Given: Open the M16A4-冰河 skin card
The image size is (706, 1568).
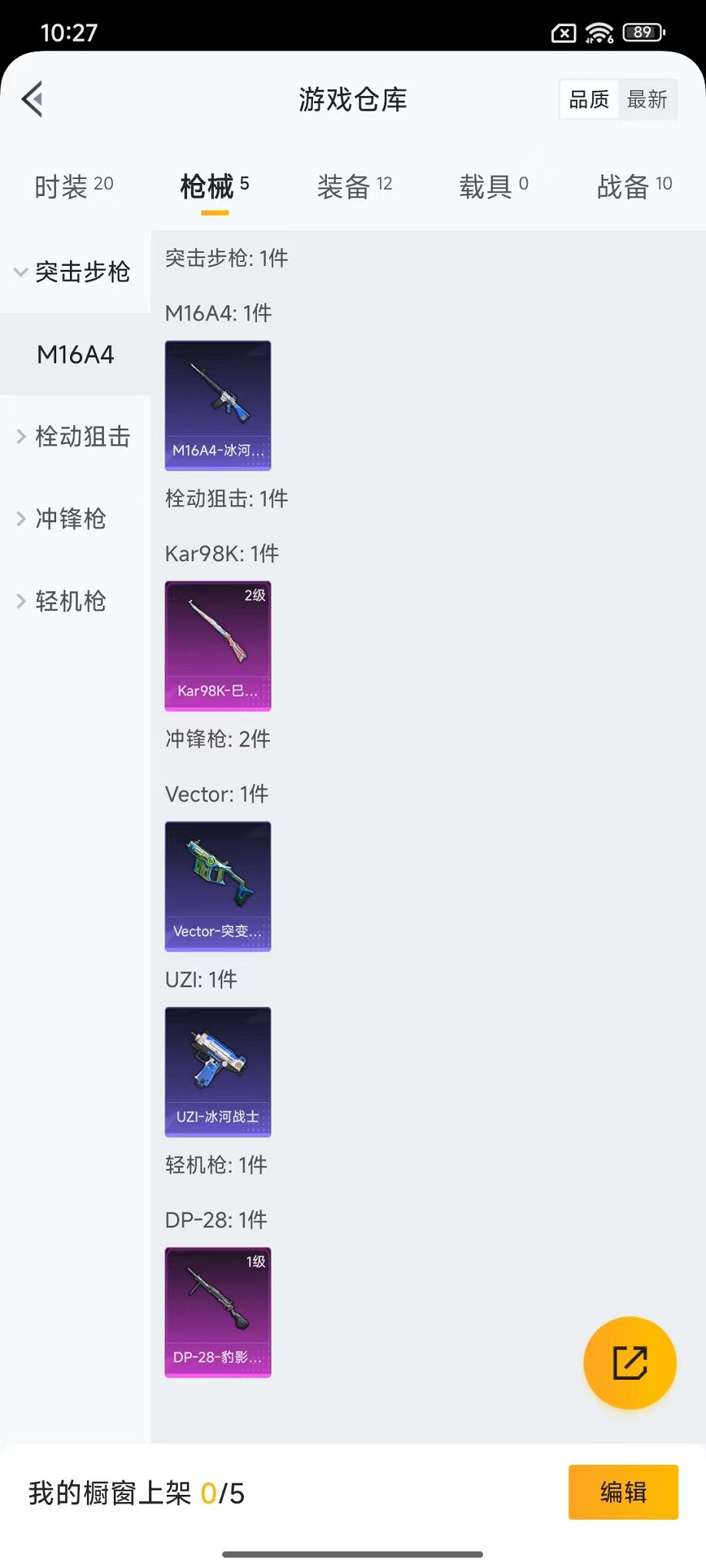Looking at the screenshot, I should [218, 405].
